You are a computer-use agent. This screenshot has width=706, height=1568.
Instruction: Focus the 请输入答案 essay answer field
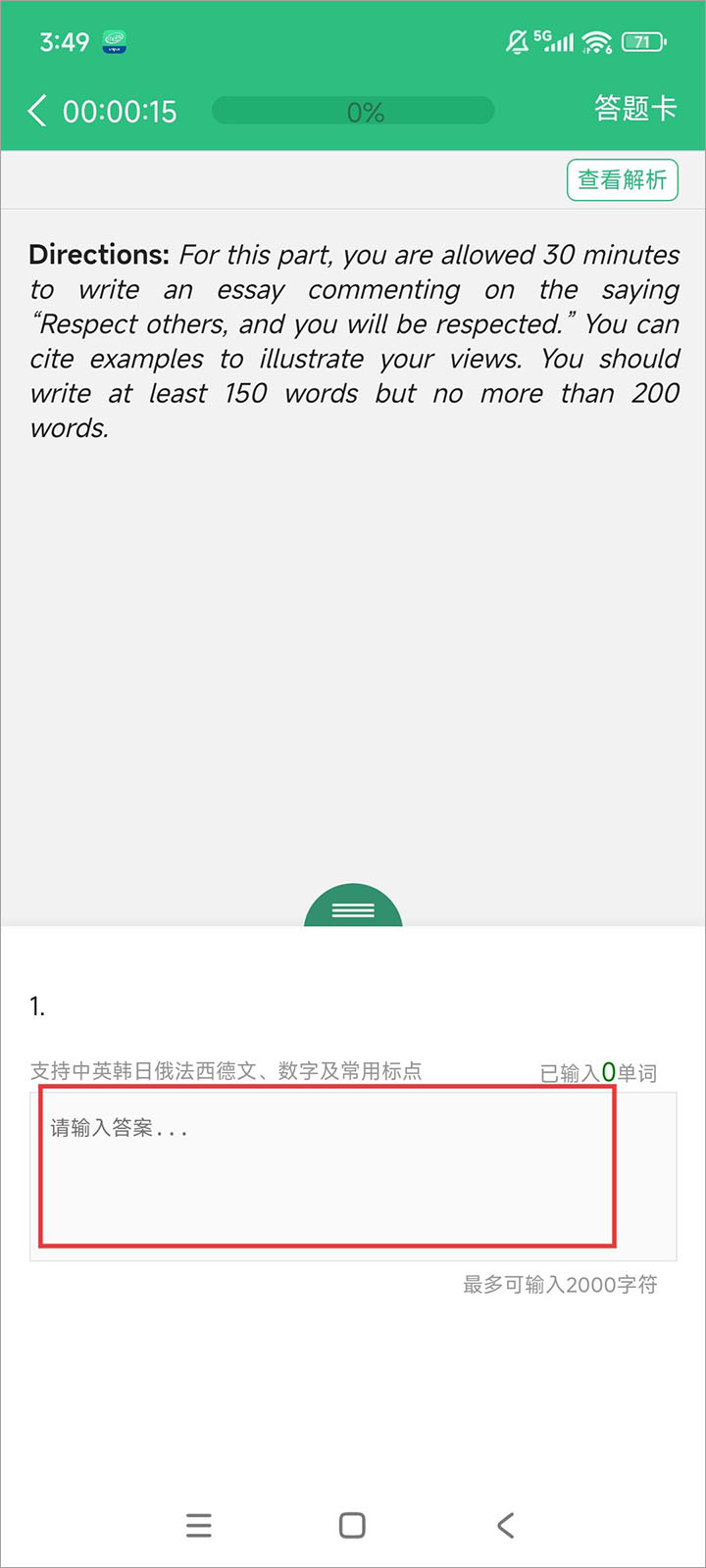click(x=328, y=1166)
